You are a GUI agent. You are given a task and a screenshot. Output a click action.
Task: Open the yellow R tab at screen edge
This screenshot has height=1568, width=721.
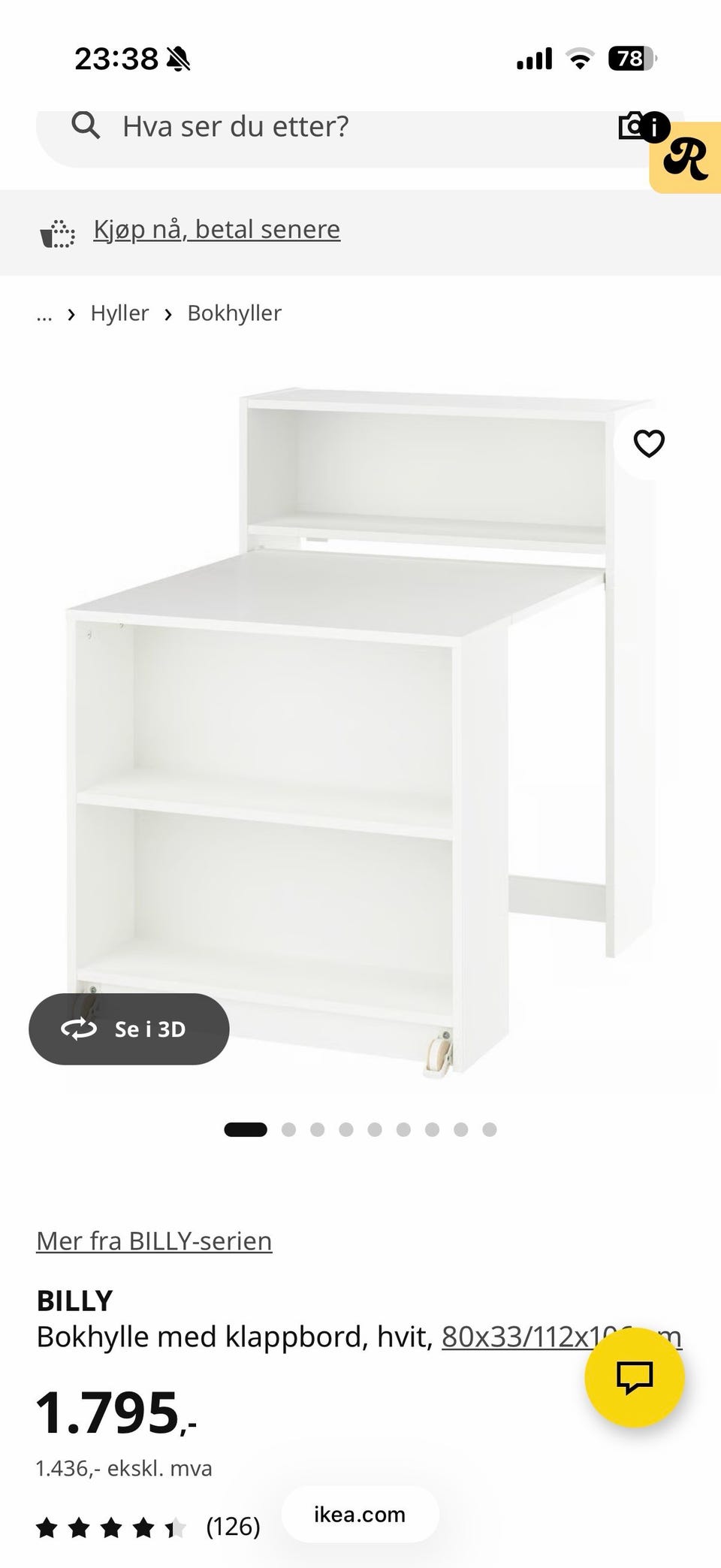click(686, 158)
